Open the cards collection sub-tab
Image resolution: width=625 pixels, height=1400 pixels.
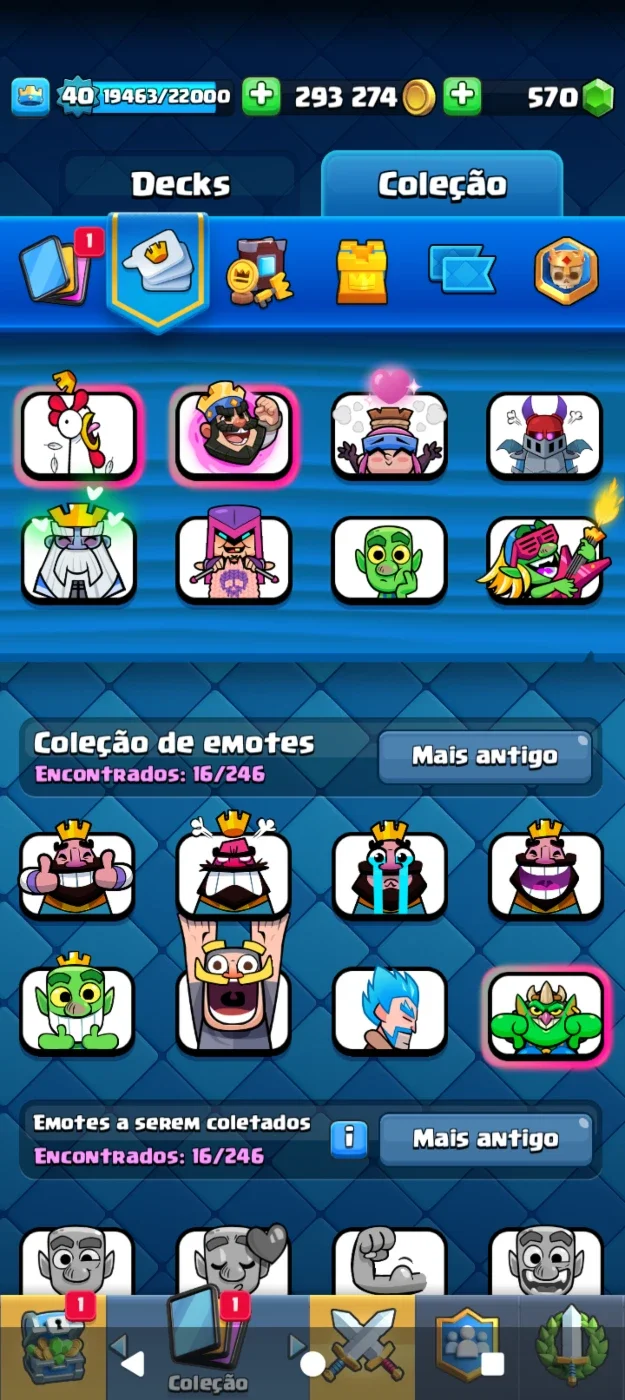tap(59, 267)
